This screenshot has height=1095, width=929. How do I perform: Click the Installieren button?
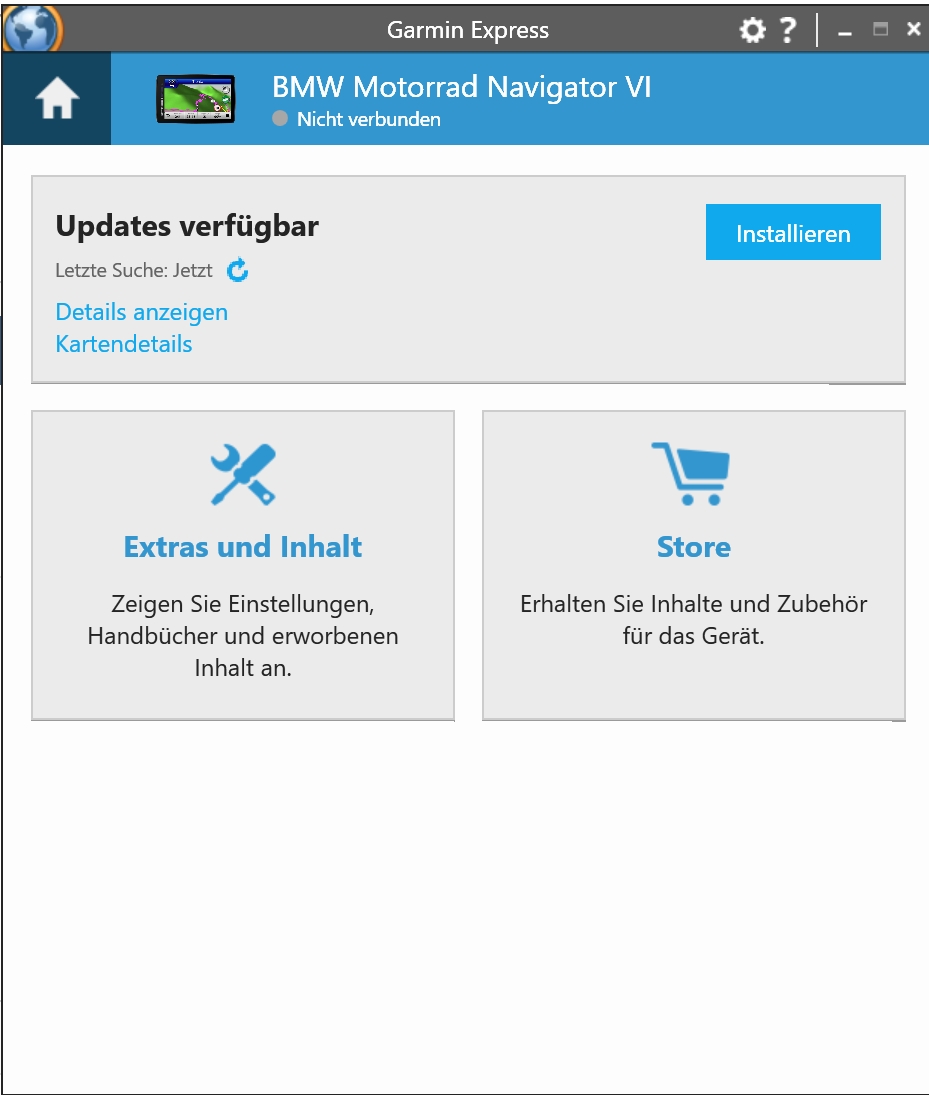[x=792, y=232]
